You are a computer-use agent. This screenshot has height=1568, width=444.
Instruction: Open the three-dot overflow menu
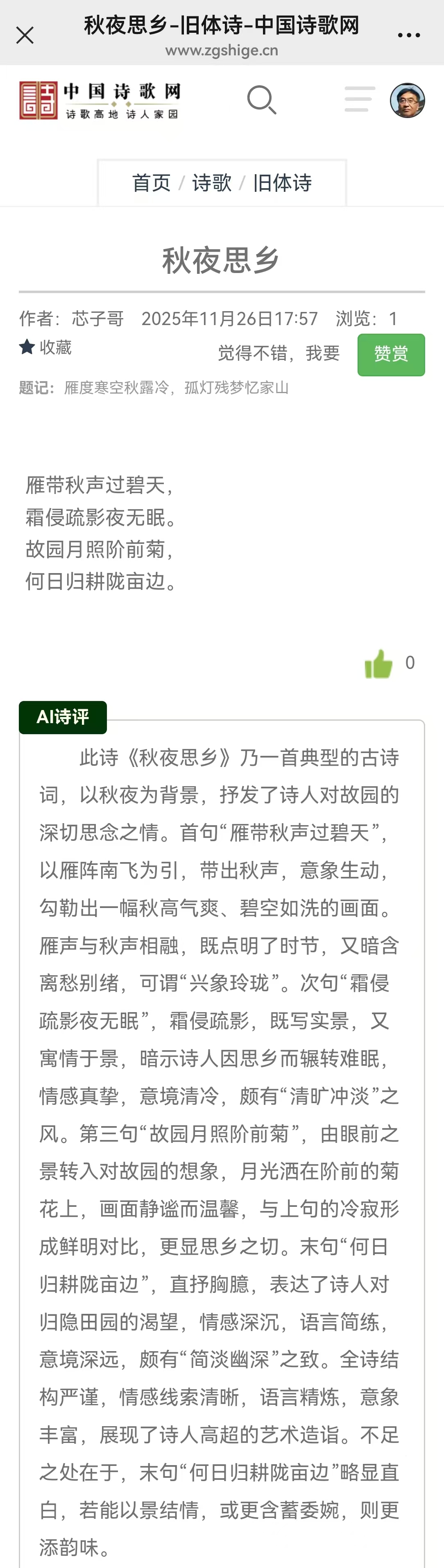click(409, 35)
